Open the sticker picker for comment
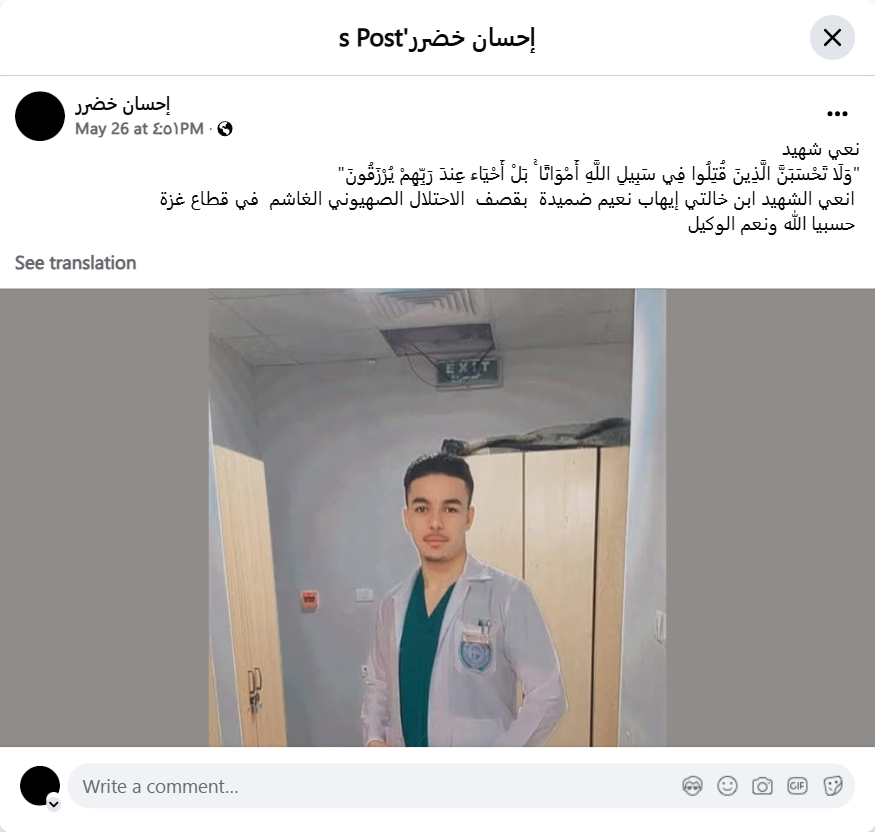 point(832,786)
